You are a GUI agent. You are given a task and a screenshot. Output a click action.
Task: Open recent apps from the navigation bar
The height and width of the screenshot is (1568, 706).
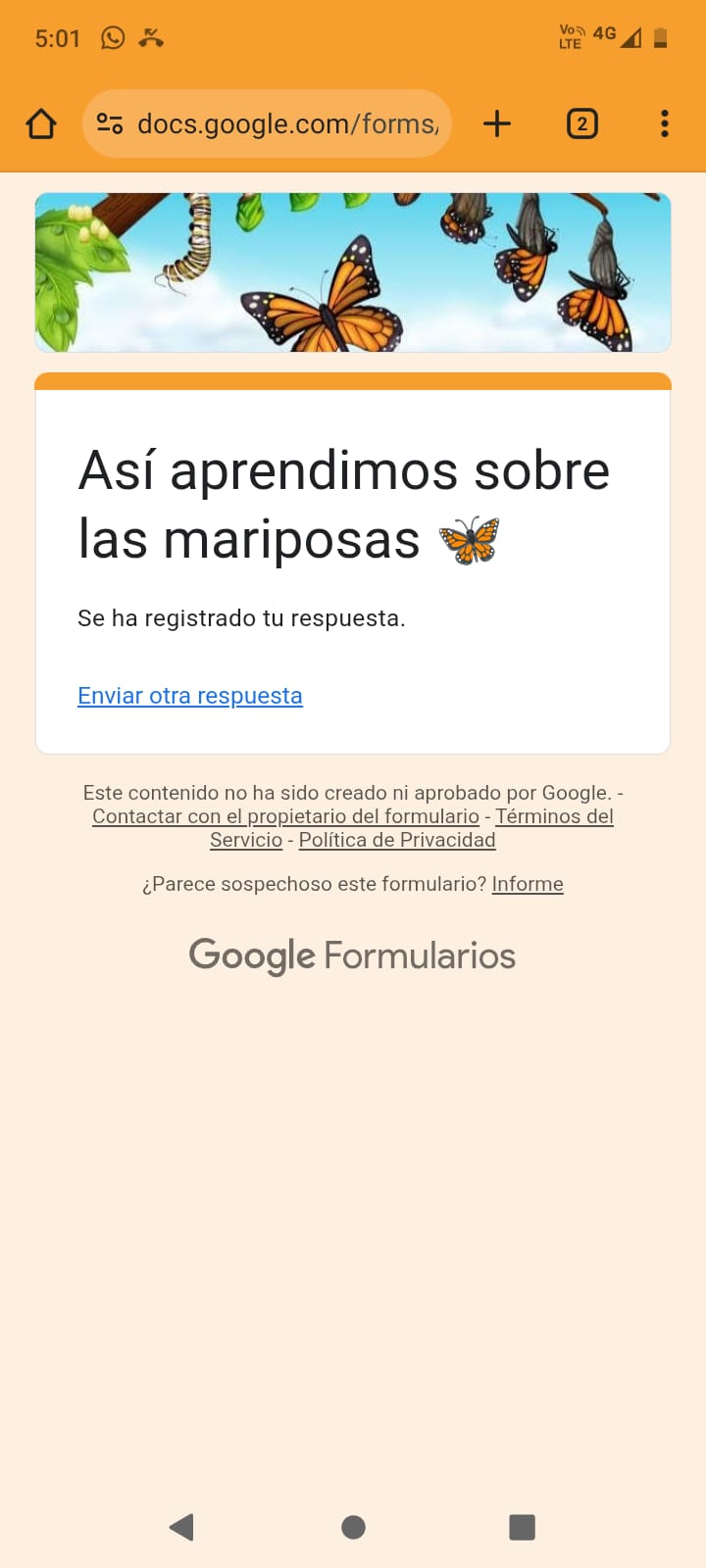pos(522,1527)
